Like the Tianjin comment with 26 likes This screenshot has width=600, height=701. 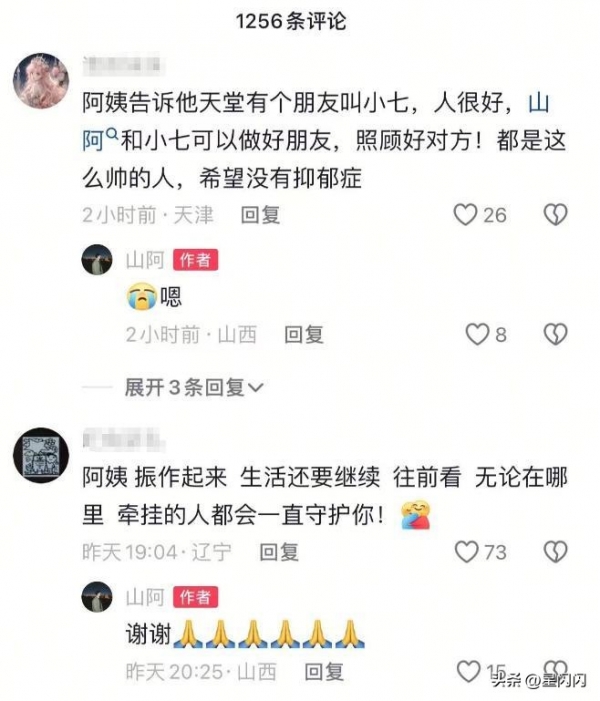point(465,214)
